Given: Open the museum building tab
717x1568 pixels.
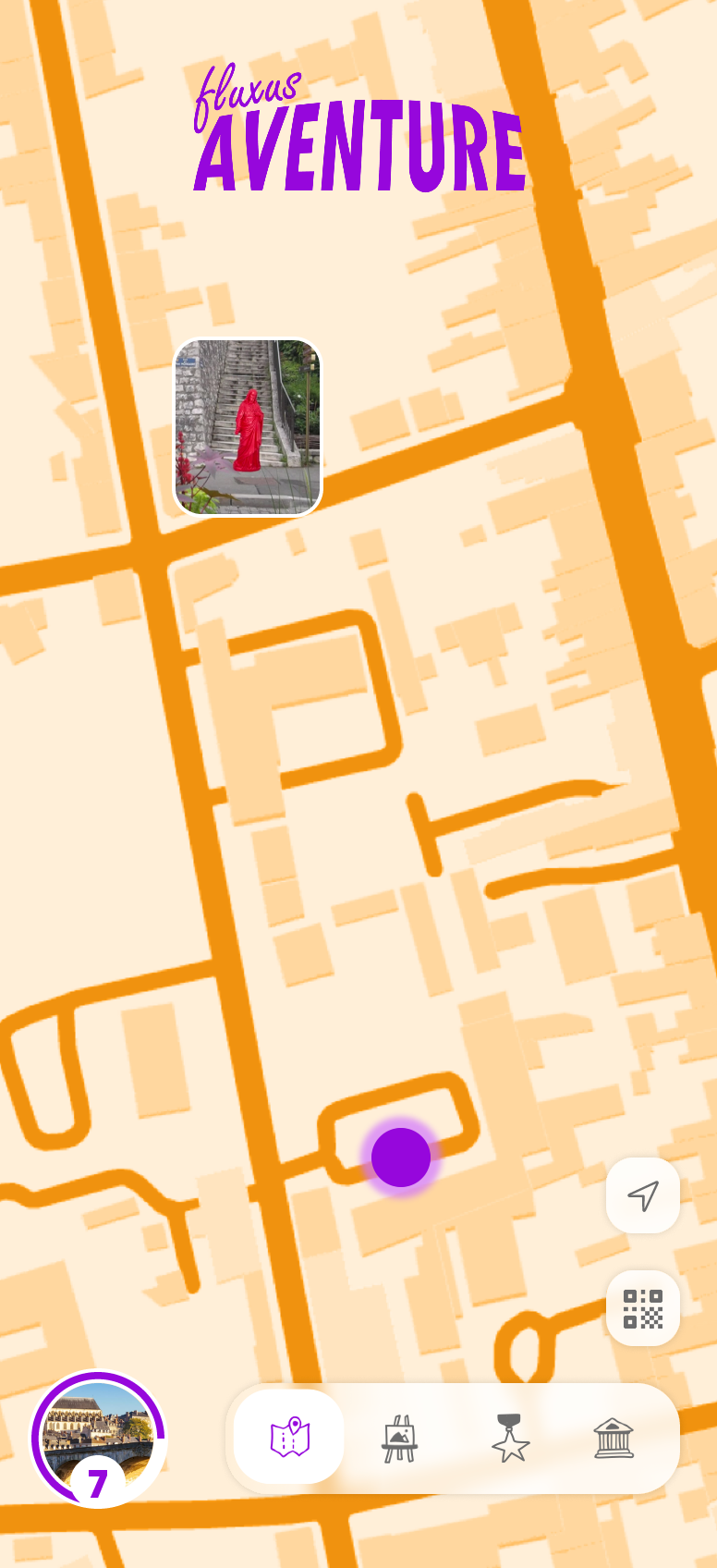Looking at the screenshot, I should (x=614, y=1439).
